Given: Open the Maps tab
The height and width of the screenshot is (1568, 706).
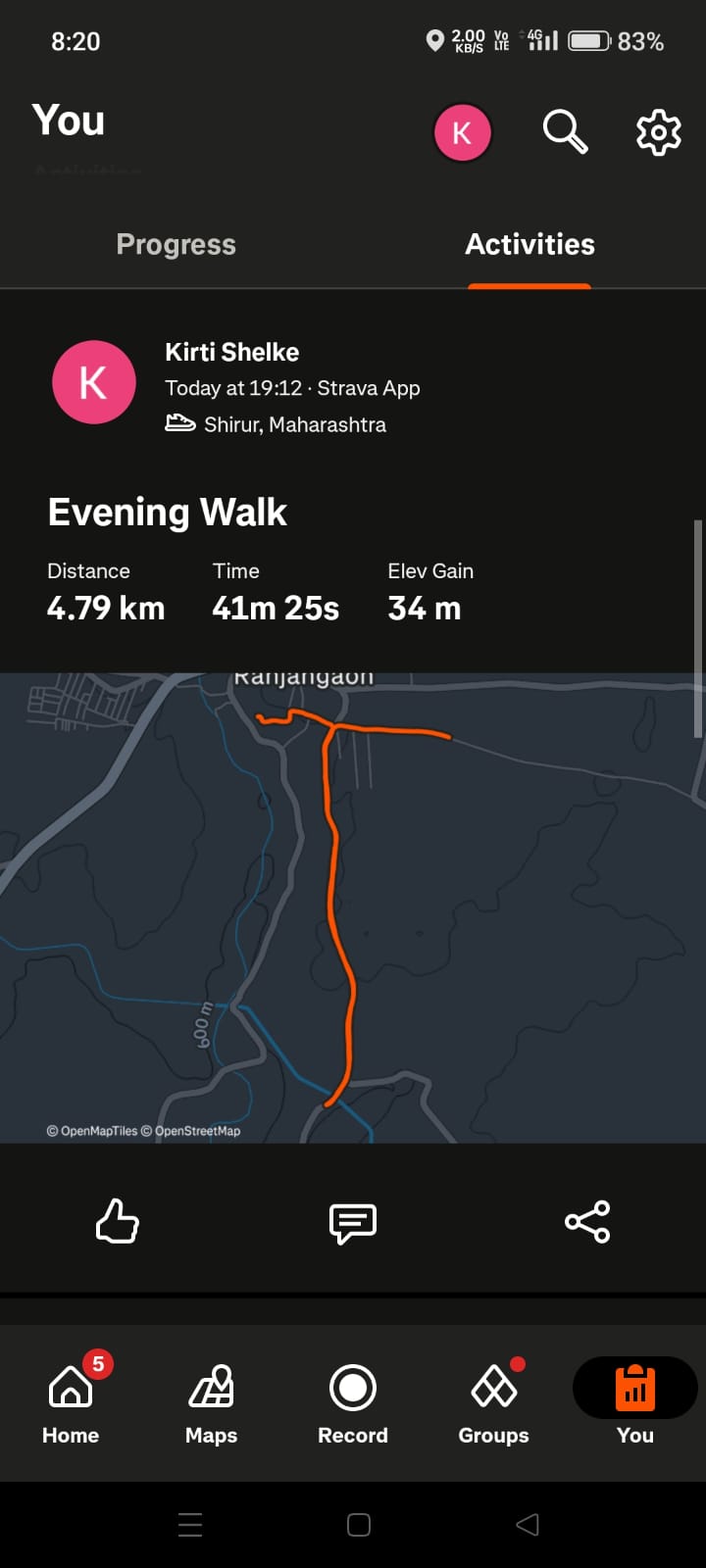Looking at the screenshot, I should click(212, 1403).
